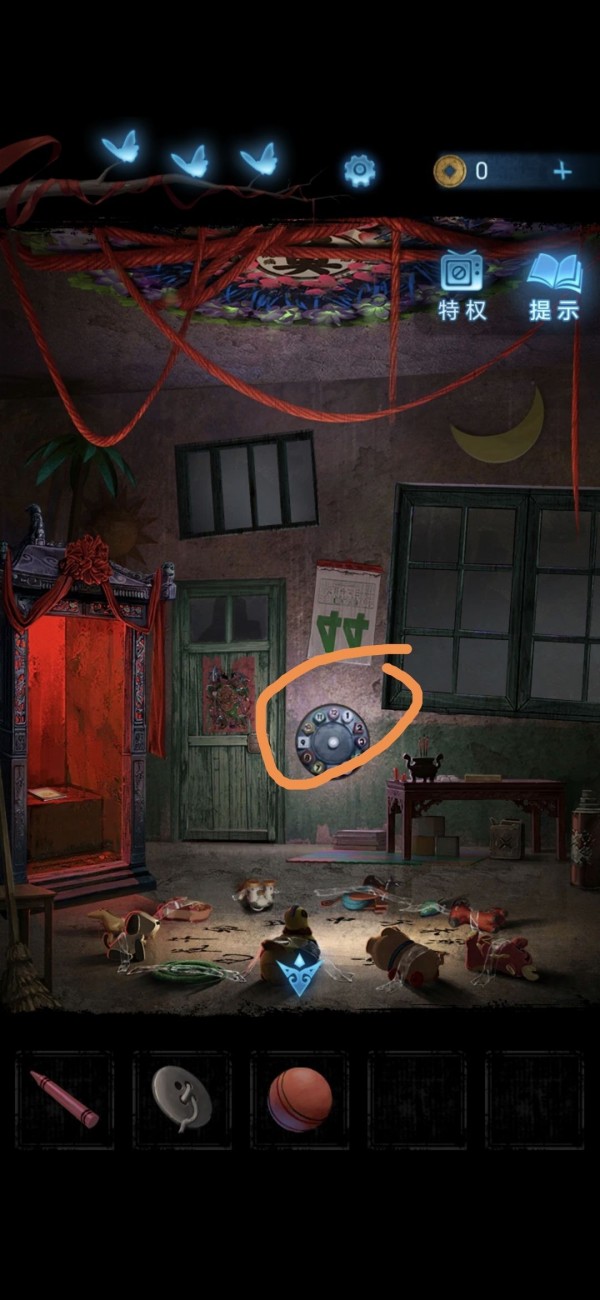Image resolution: width=600 pixels, height=1300 pixels.
Task: Open the settings gear
Action: 359,171
